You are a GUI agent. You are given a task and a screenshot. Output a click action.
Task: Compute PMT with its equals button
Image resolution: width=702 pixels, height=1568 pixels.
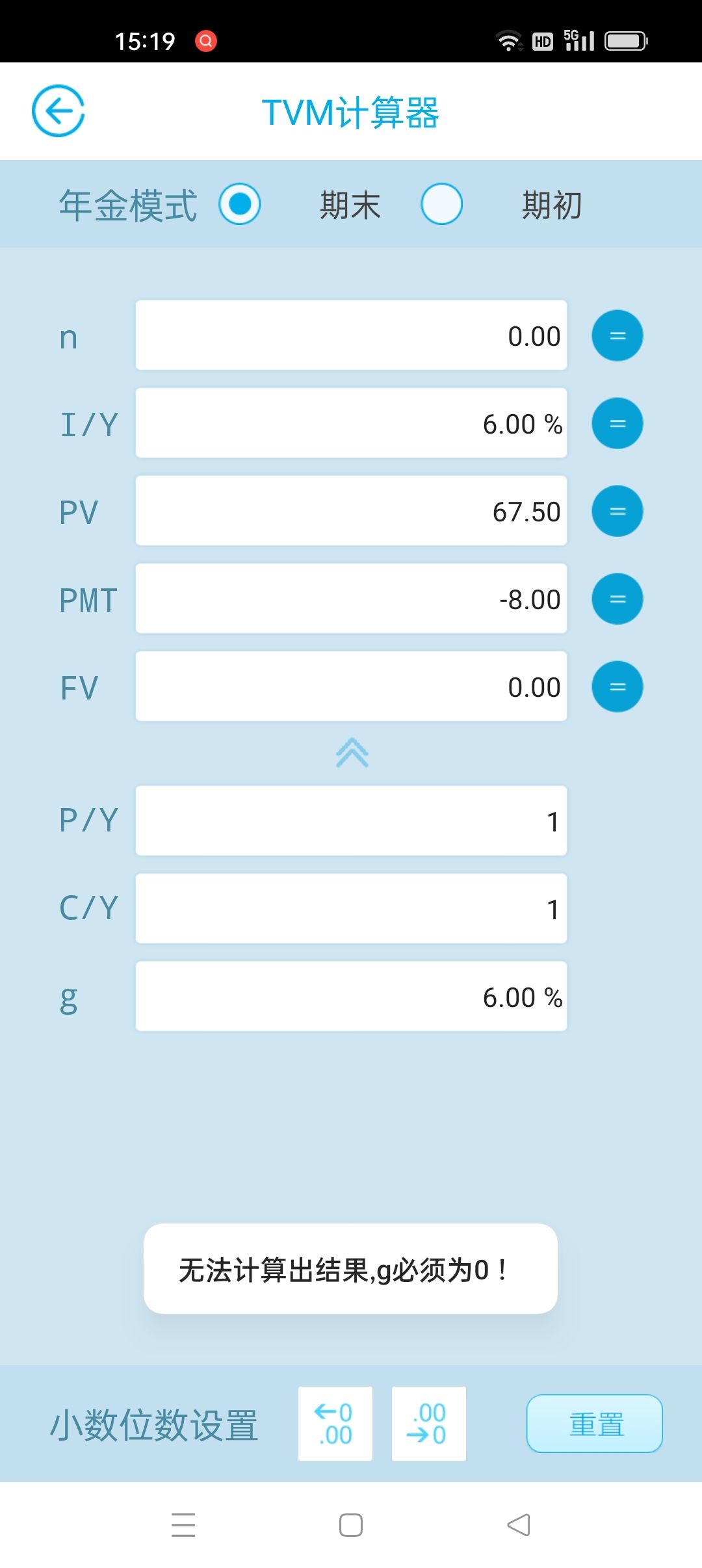[x=617, y=599]
